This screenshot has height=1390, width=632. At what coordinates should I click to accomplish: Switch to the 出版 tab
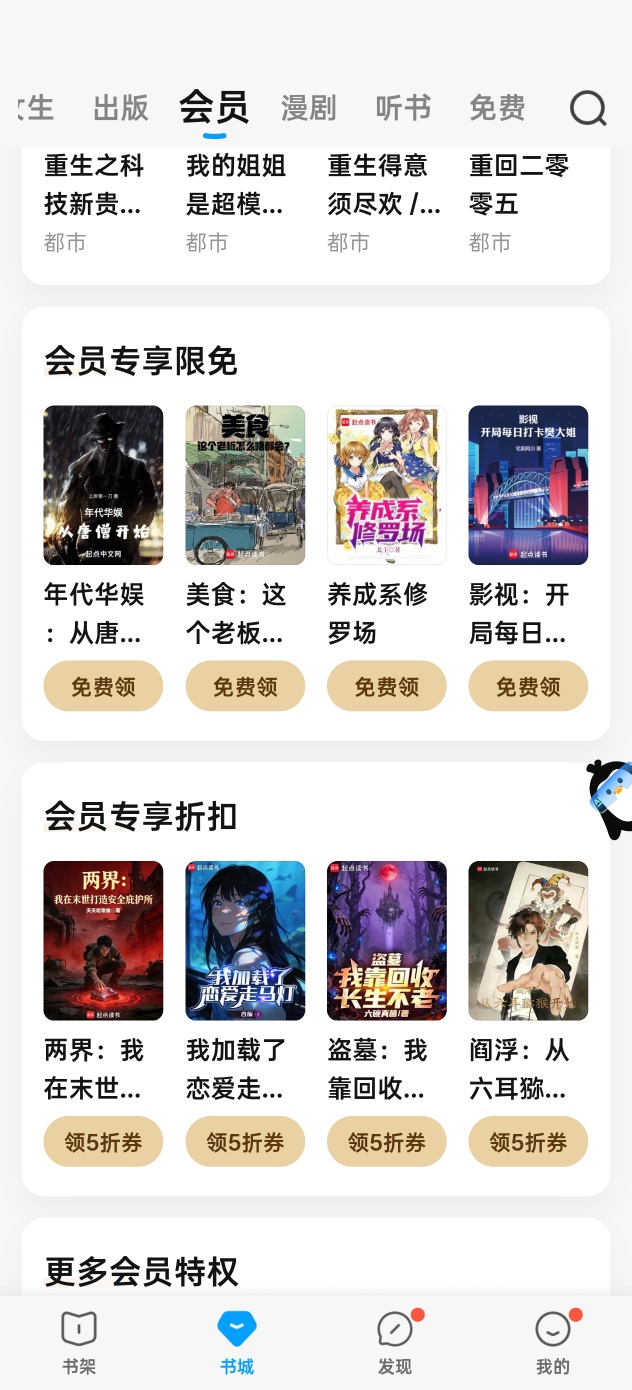coord(120,108)
